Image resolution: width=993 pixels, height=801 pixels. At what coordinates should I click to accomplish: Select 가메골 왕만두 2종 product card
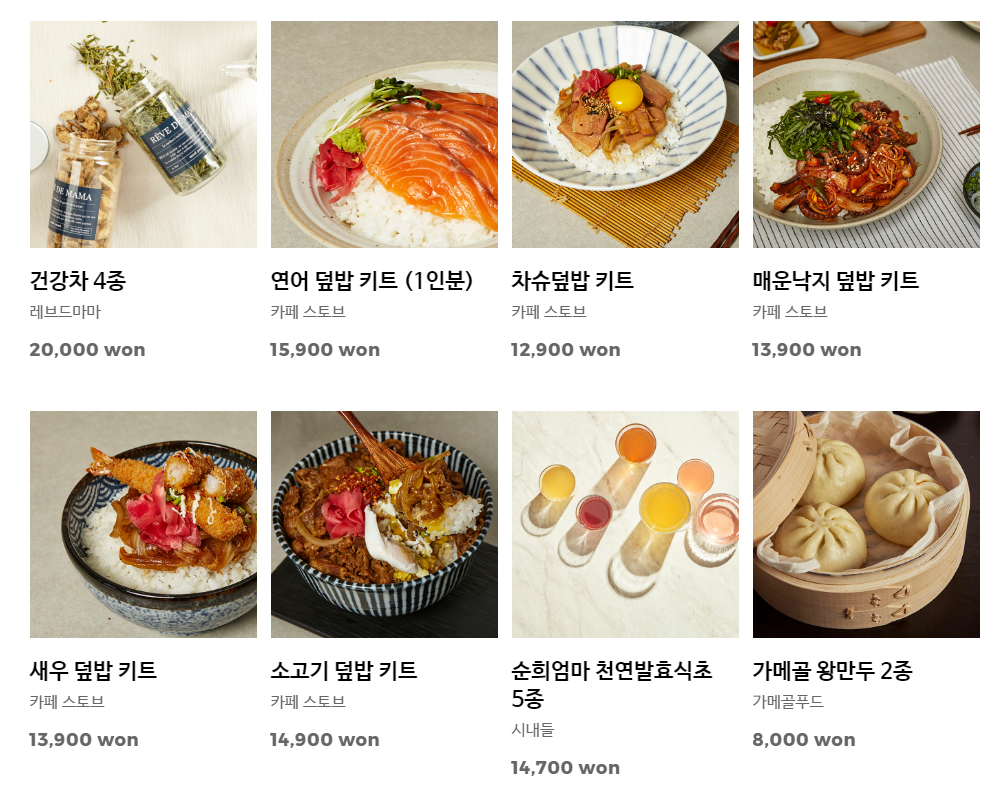(866, 524)
